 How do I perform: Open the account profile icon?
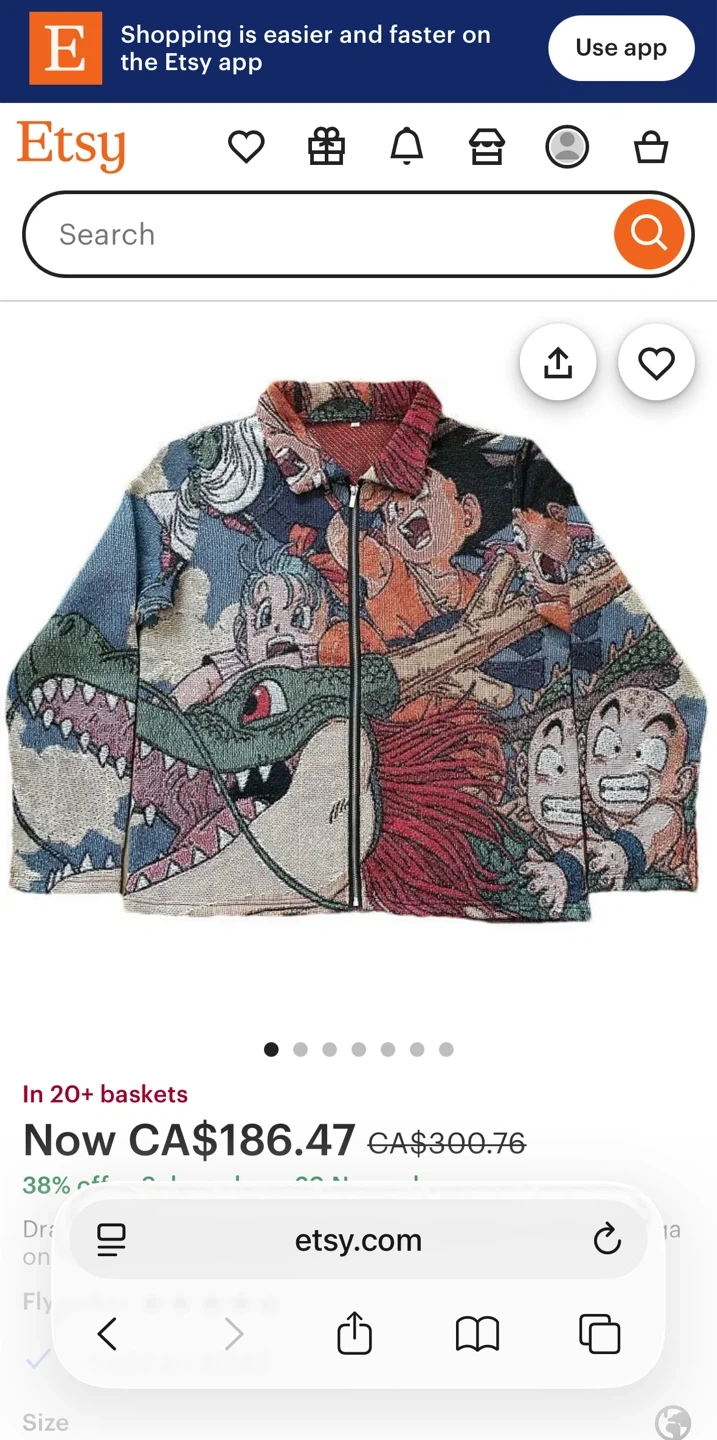coord(567,148)
